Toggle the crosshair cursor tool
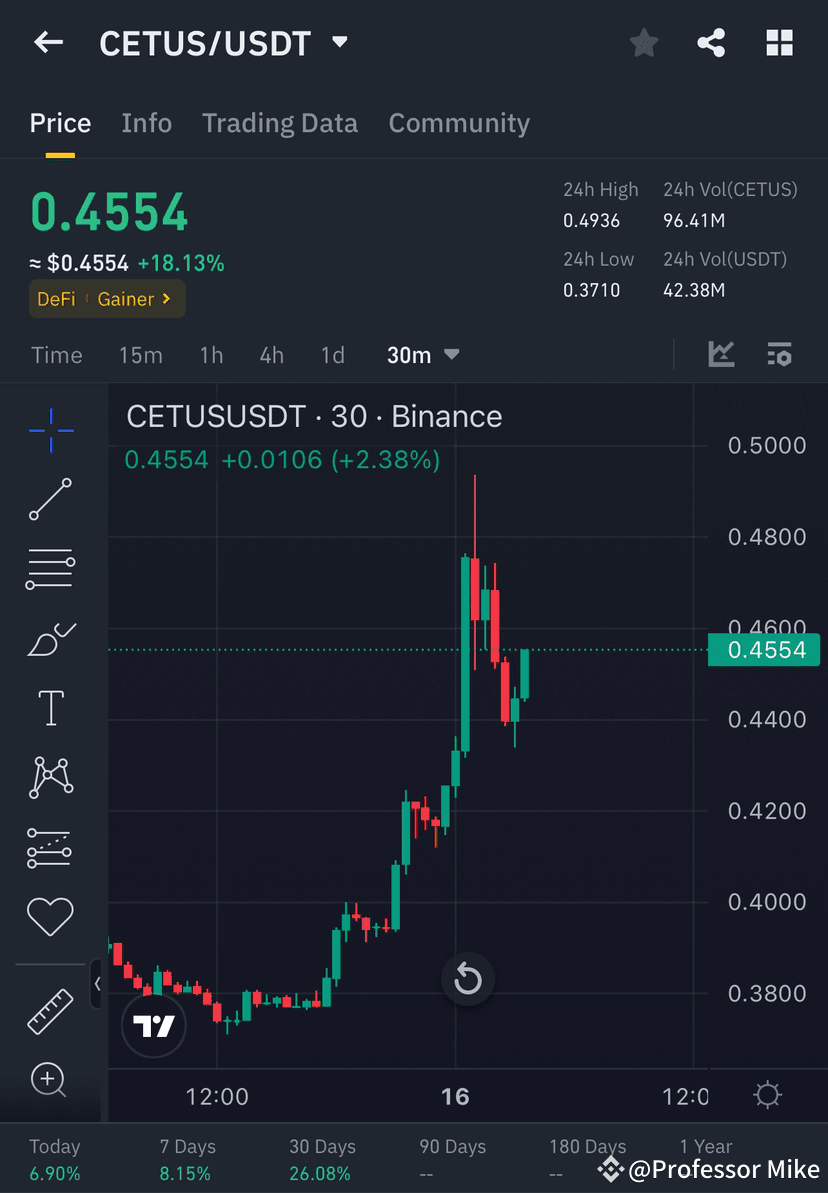Screen dimensions: 828x1193 (50, 429)
